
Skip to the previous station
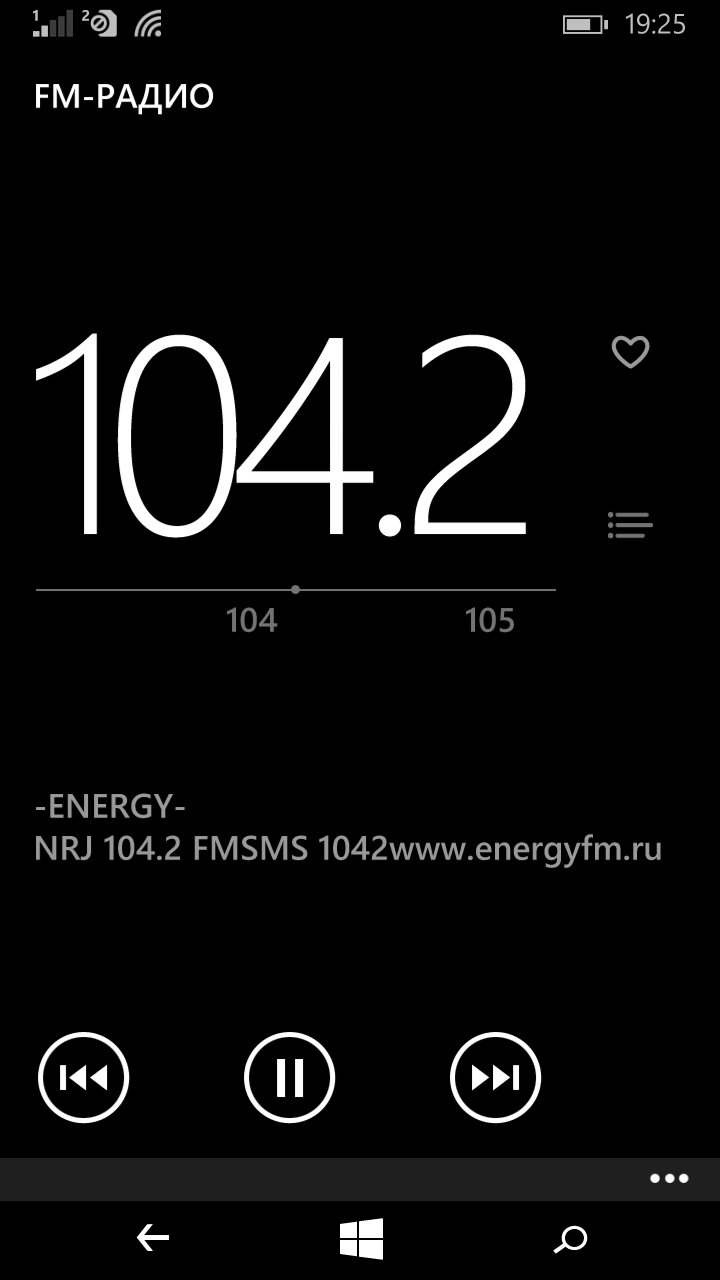tap(84, 1078)
